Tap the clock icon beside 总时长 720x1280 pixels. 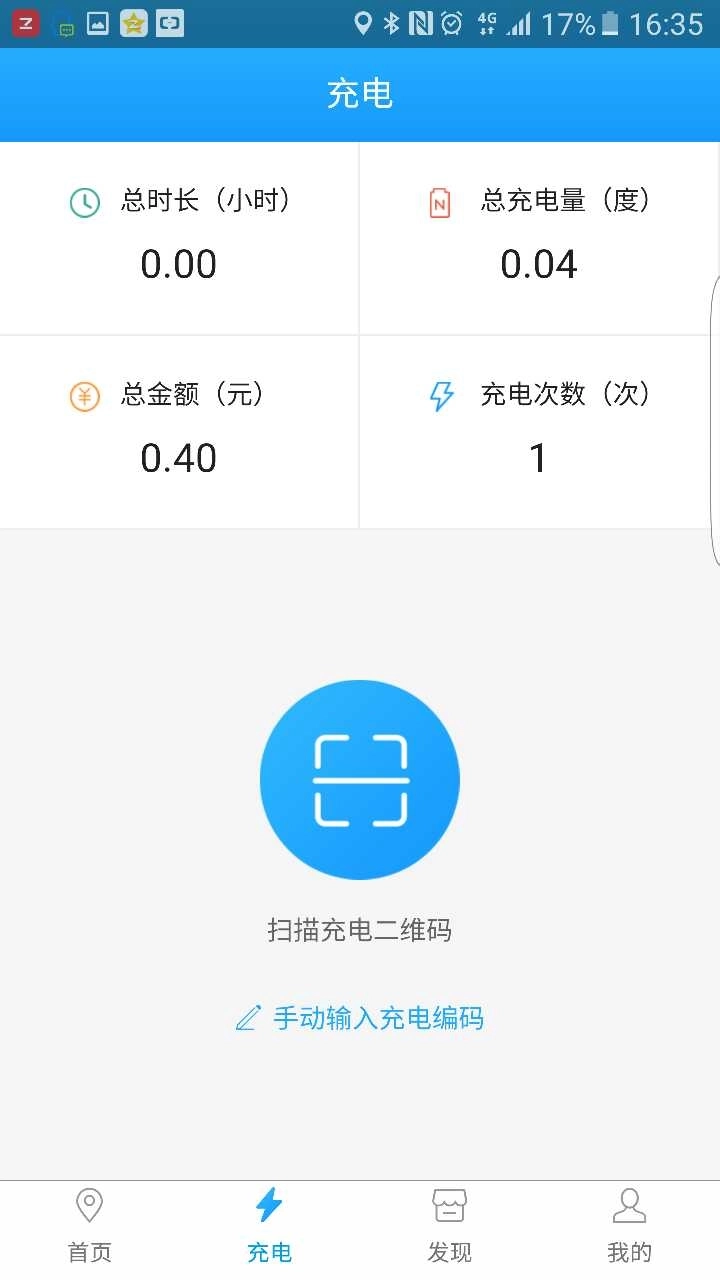(x=85, y=201)
